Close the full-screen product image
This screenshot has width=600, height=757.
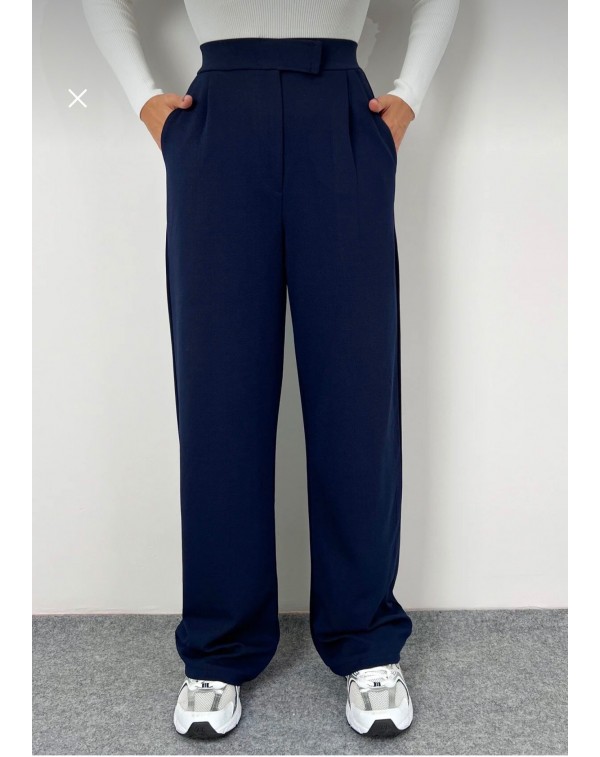click(x=77, y=98)
